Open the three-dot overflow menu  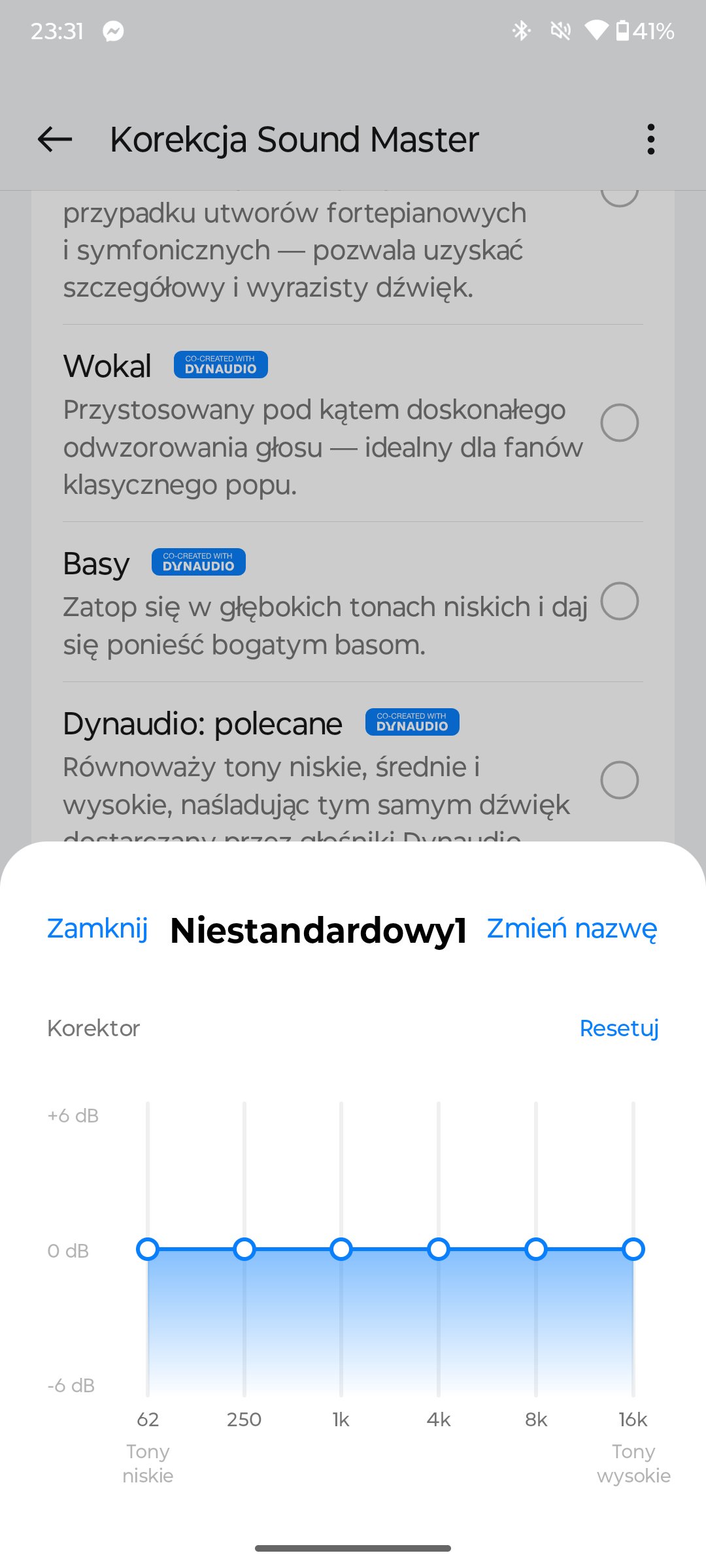[x=650, y=139]
